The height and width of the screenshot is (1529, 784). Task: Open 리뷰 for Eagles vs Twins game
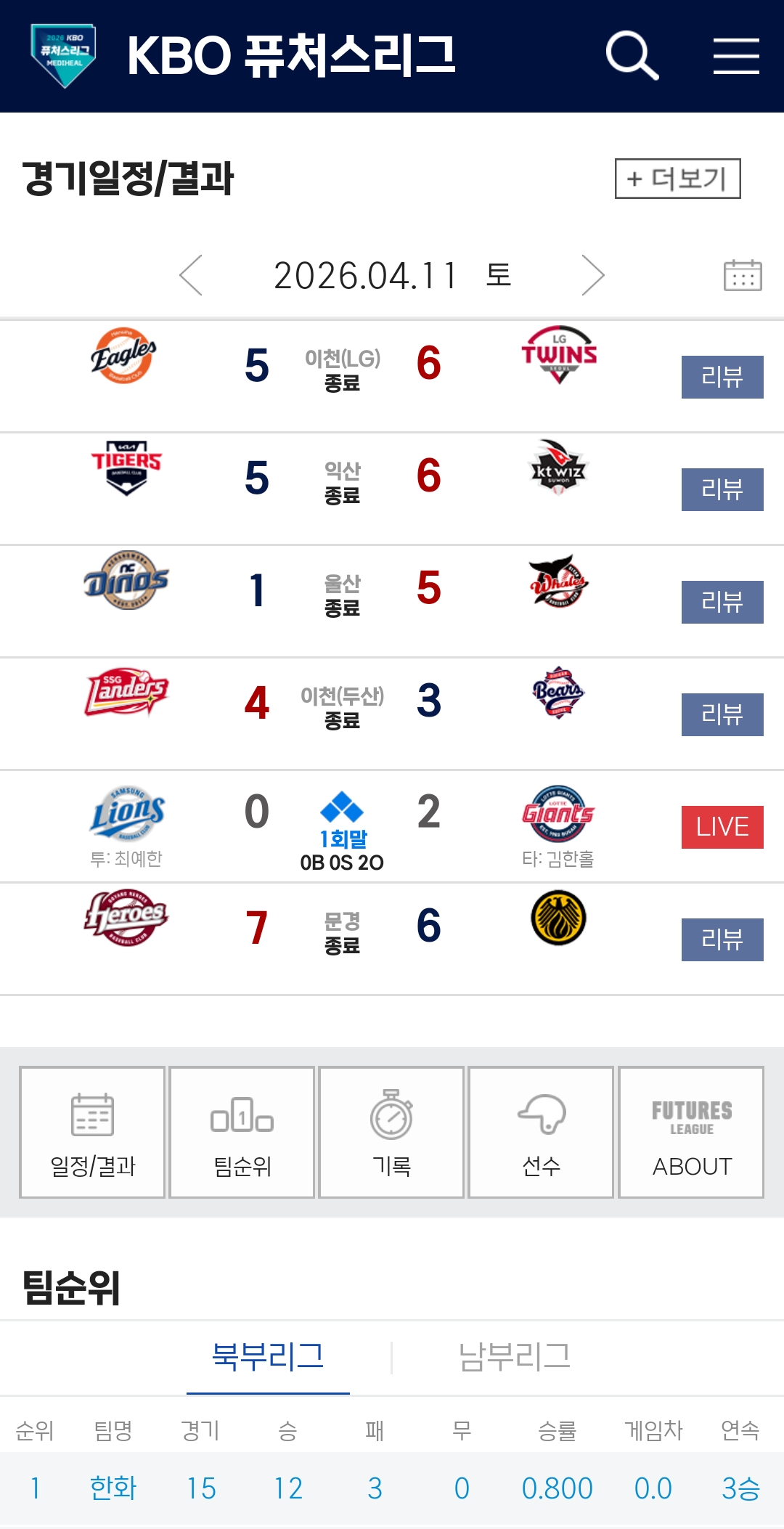click(x=722, y=377)
